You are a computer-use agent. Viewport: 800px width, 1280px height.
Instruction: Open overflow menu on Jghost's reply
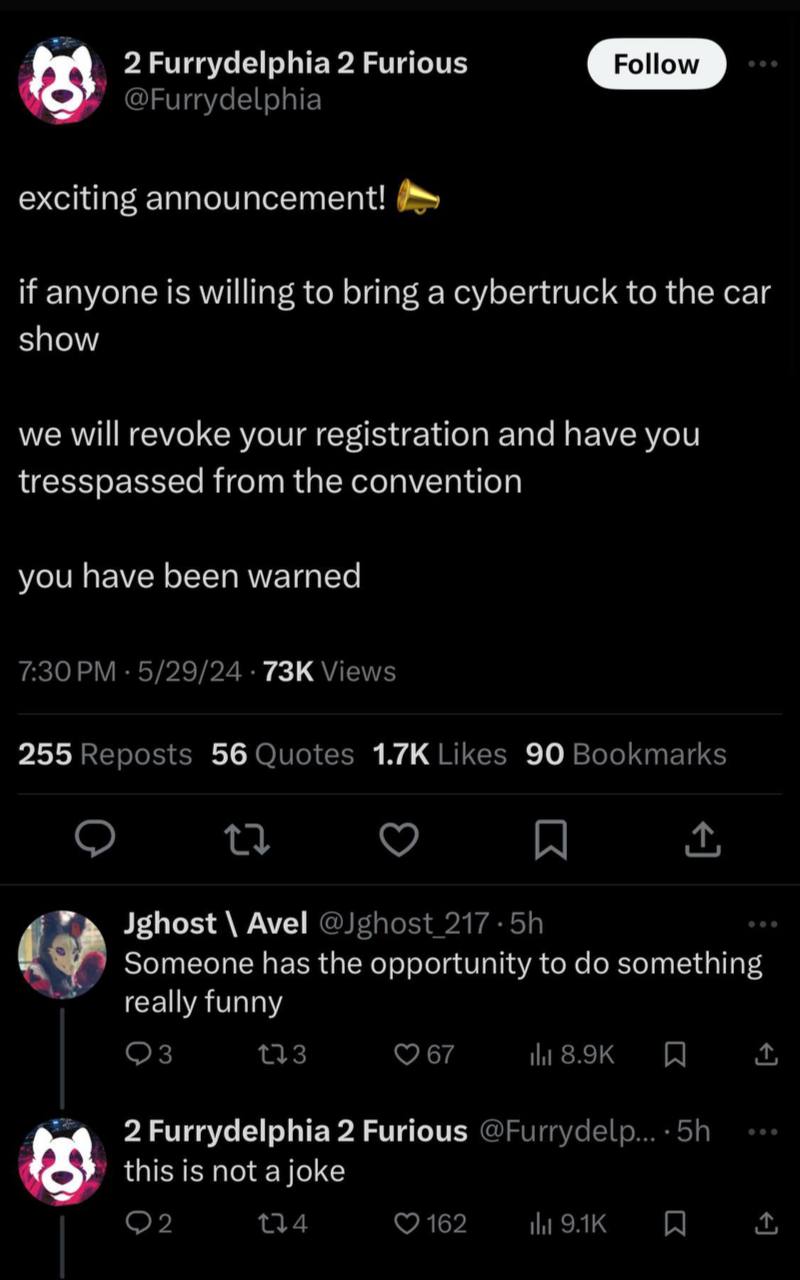pos(763,924)
